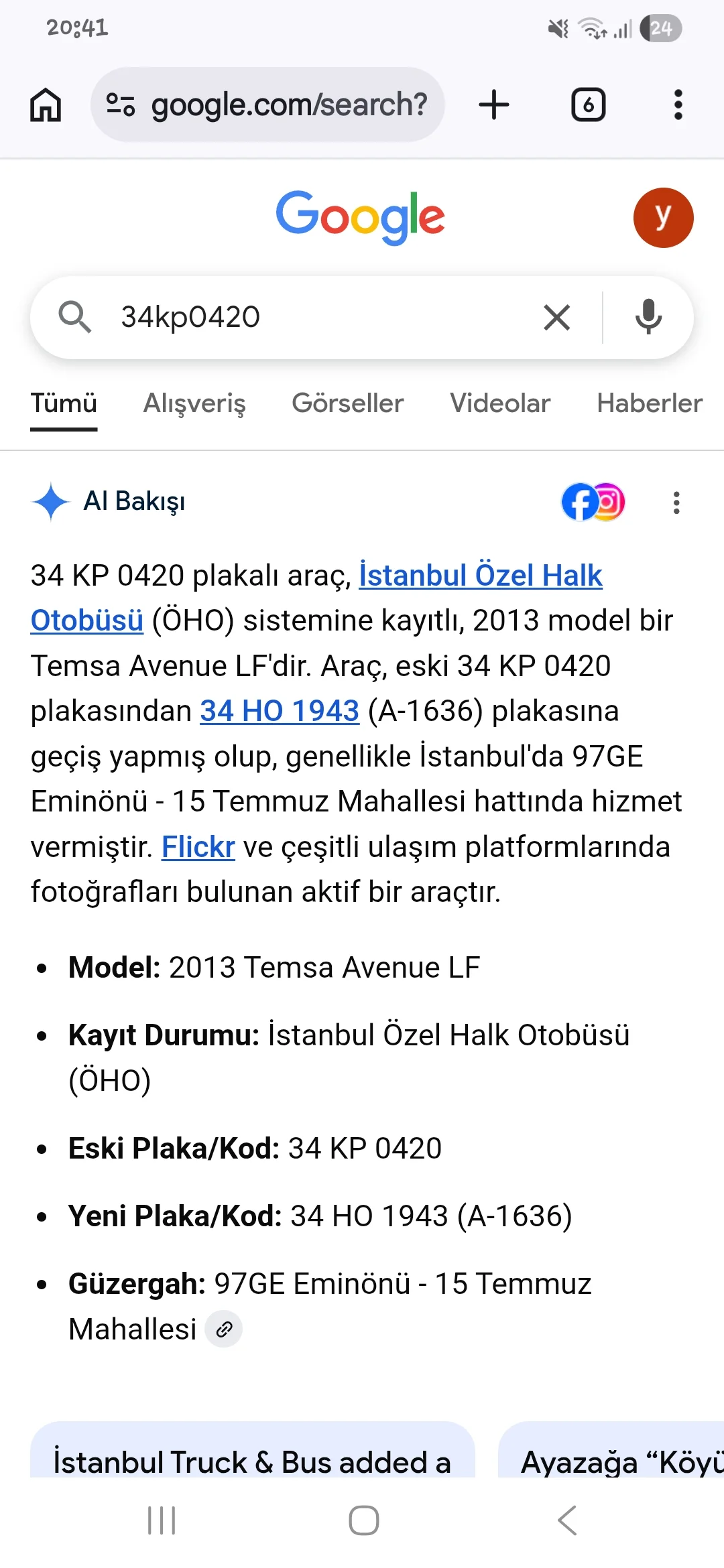Open a new tab with the plus icon
724x1568 pixels.
pyautogui.click(x=493, y=105)
